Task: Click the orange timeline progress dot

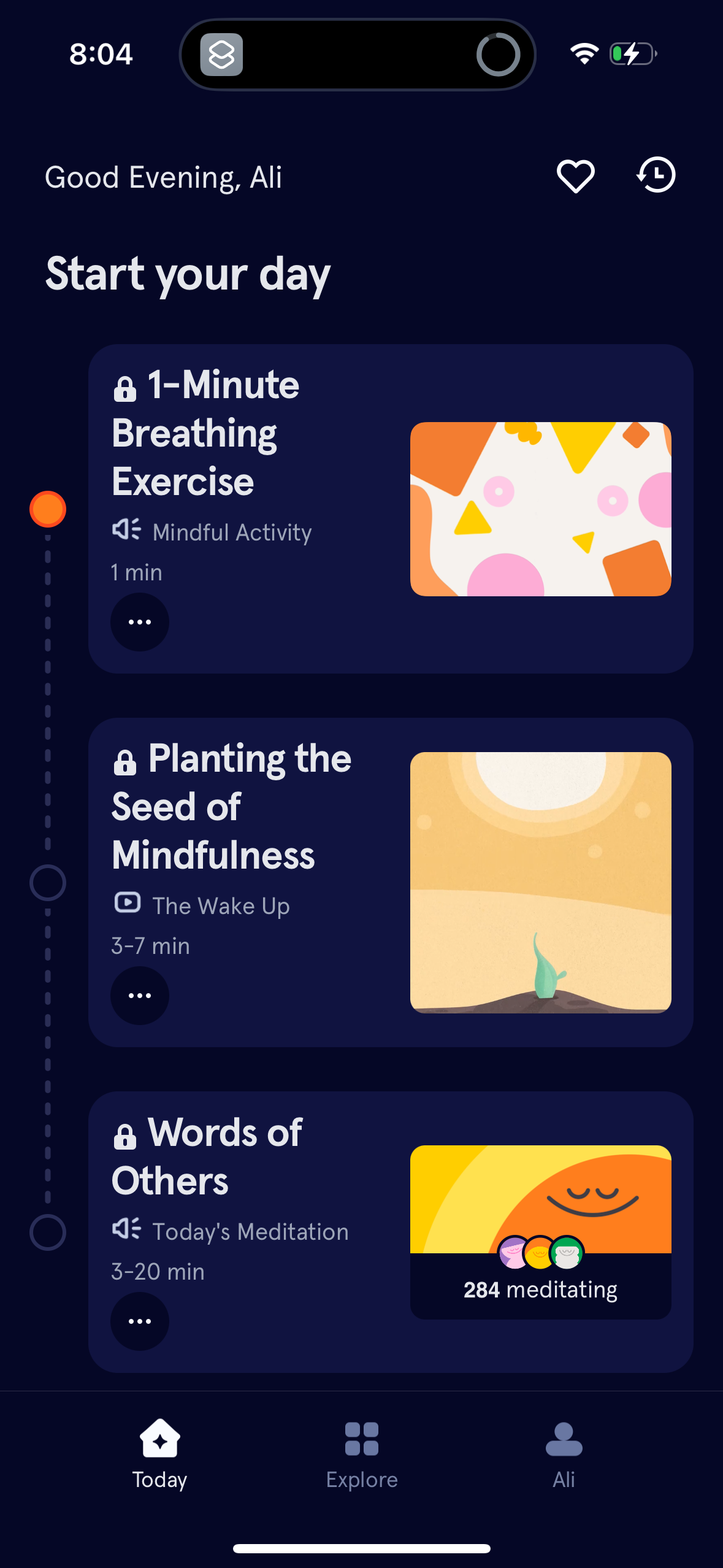Action: [x=47, y=508]
